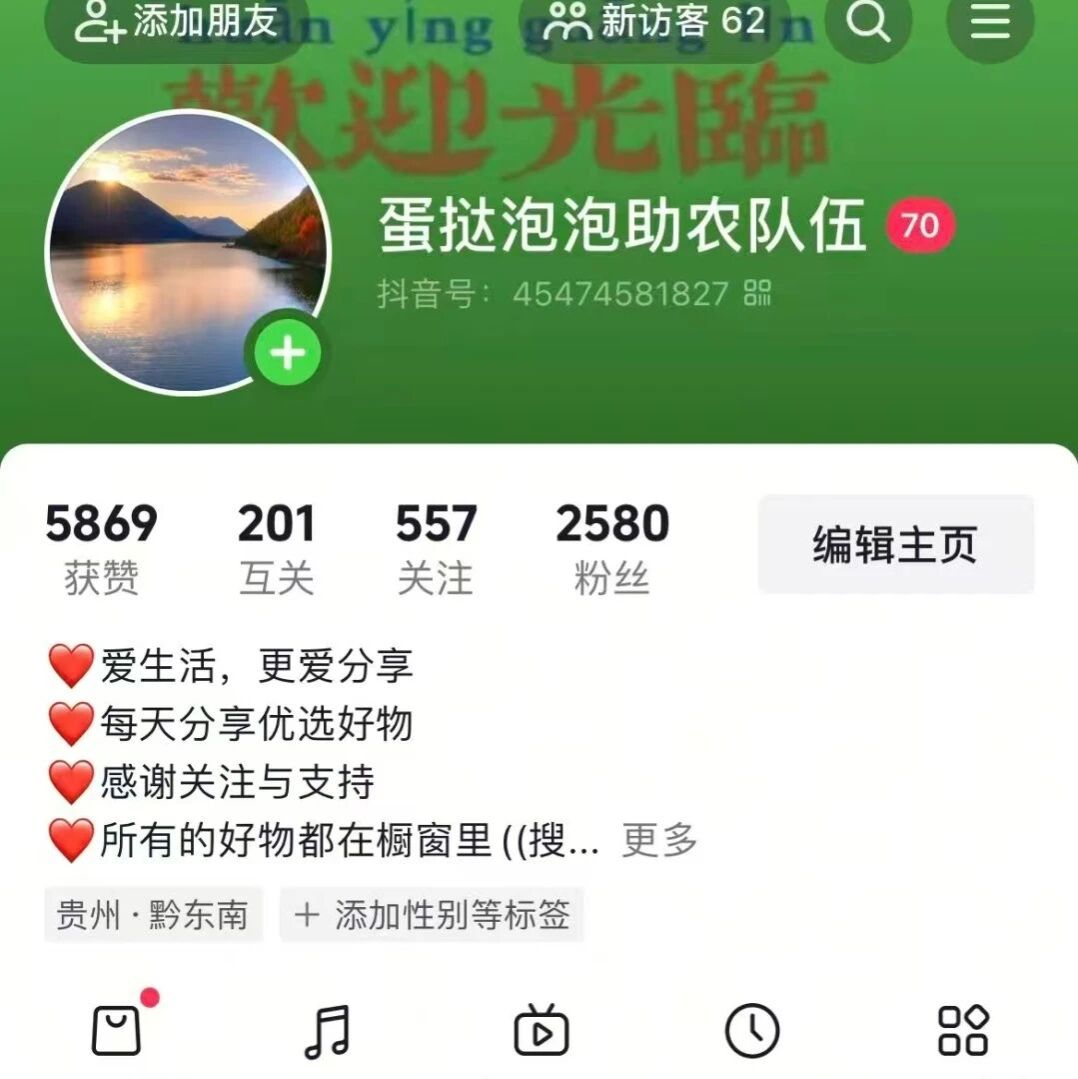Open the TV play icon shortcut
This screenshot has width=1078, height=1079.
click(541, 1031)
